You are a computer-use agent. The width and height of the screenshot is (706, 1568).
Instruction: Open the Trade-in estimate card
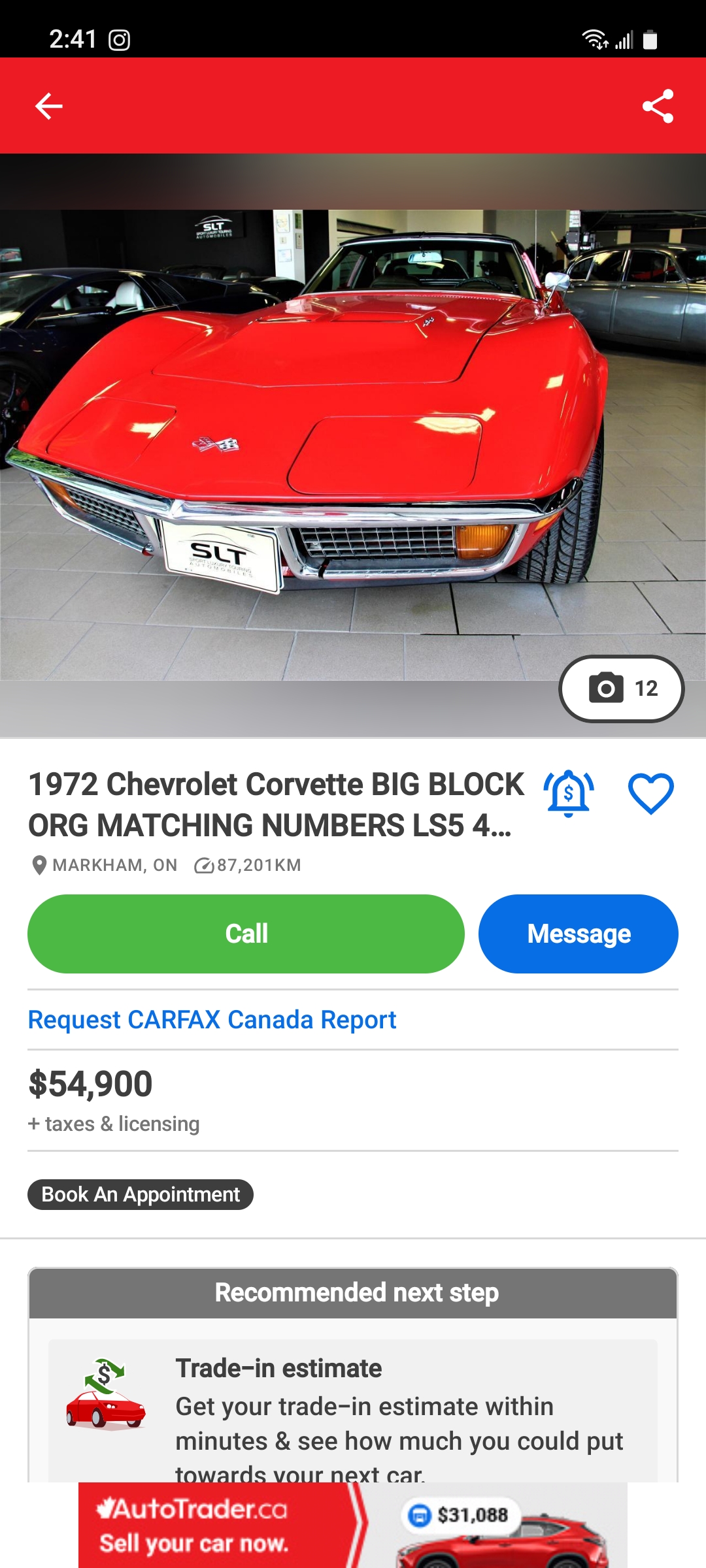point(353,1411)
